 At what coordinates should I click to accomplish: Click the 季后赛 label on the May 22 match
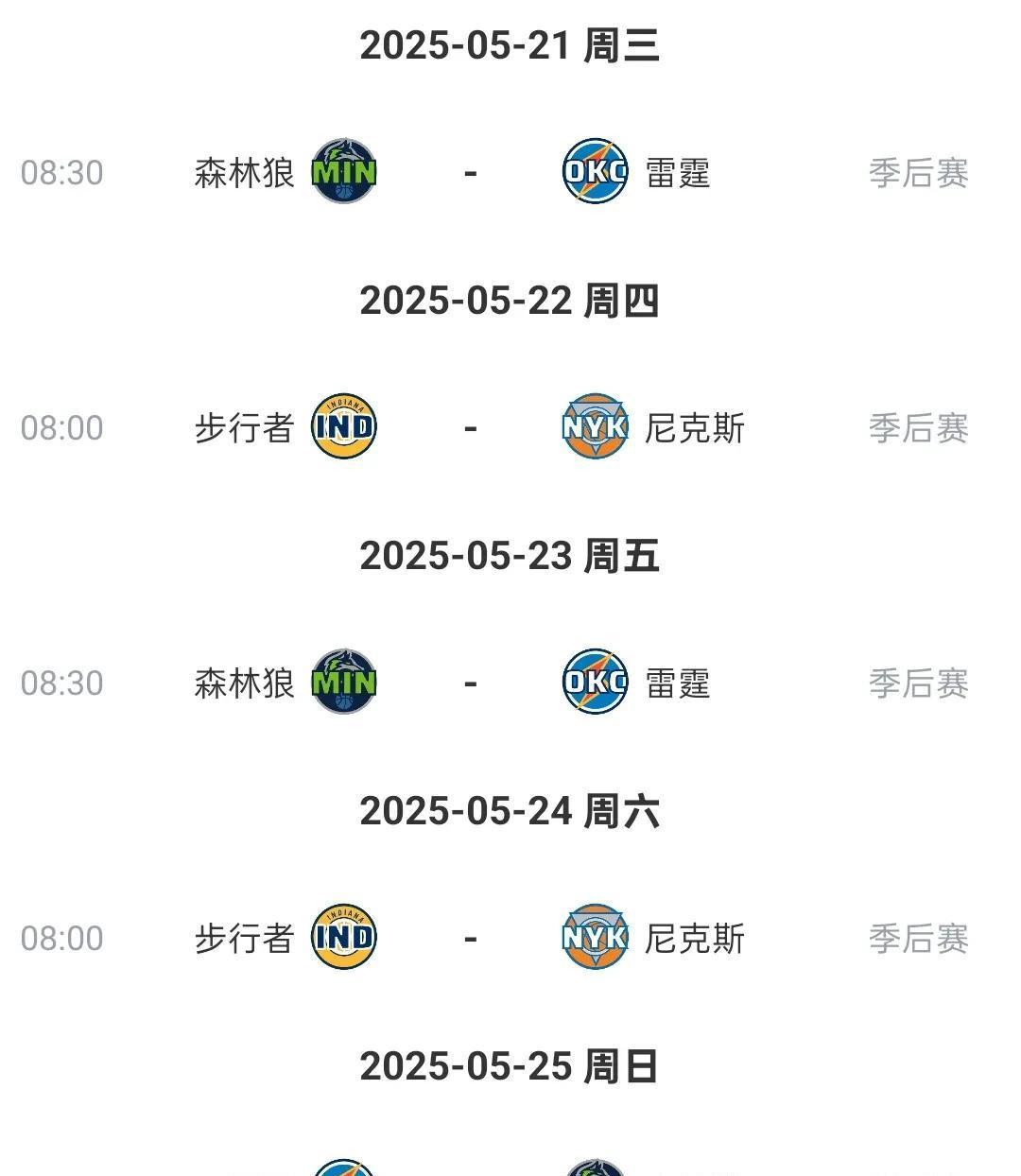click(x=918, y=427)
